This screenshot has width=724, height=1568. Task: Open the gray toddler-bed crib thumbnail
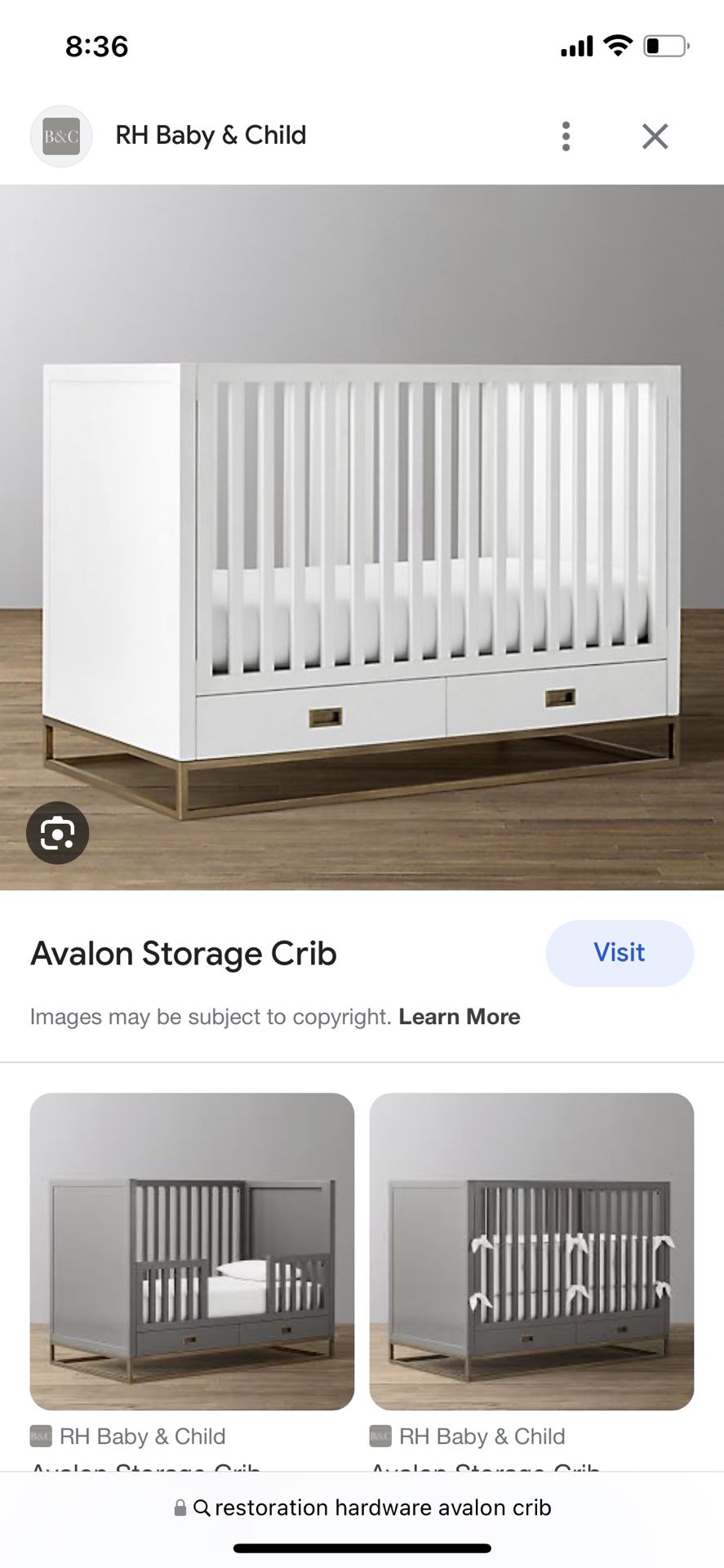(x=192, y=1251)
